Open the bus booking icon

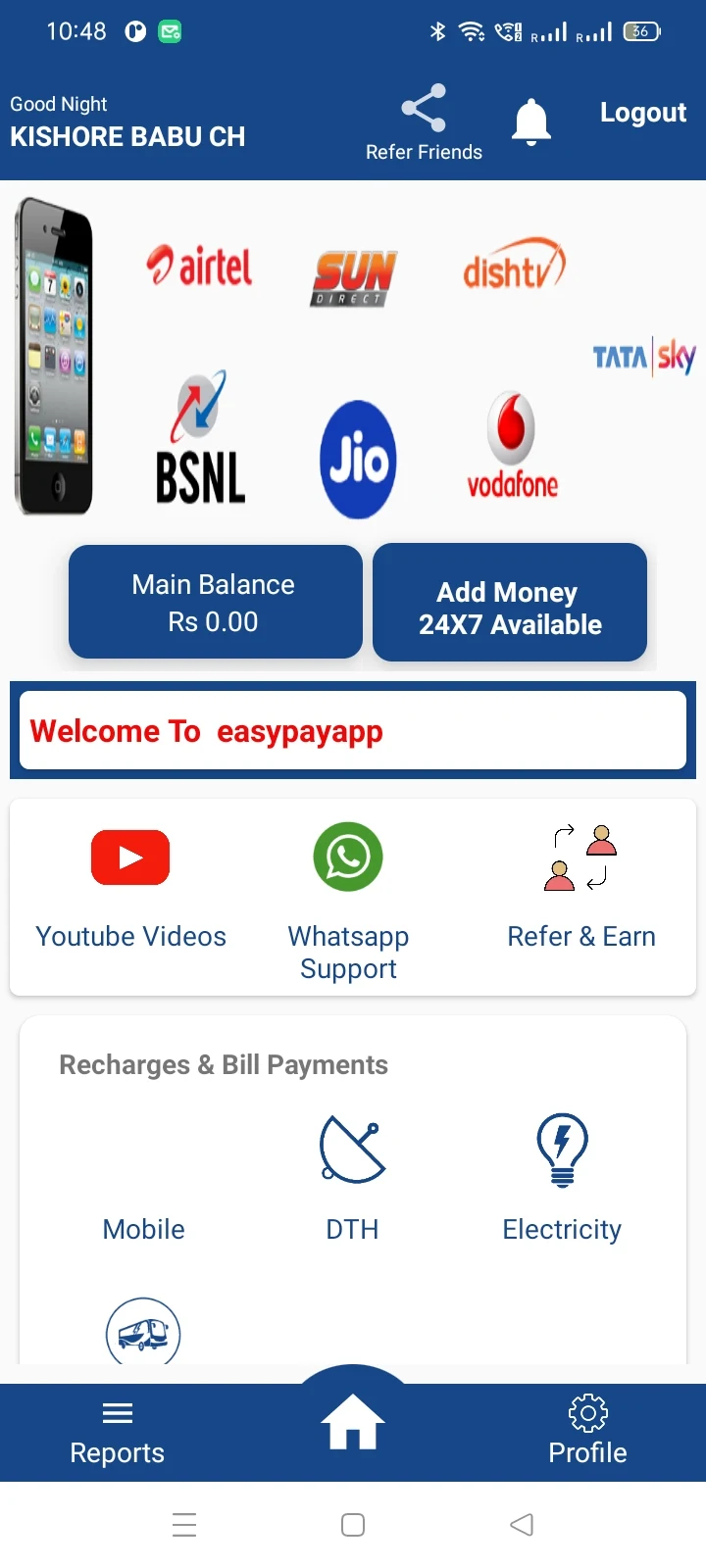point(143,1333)
